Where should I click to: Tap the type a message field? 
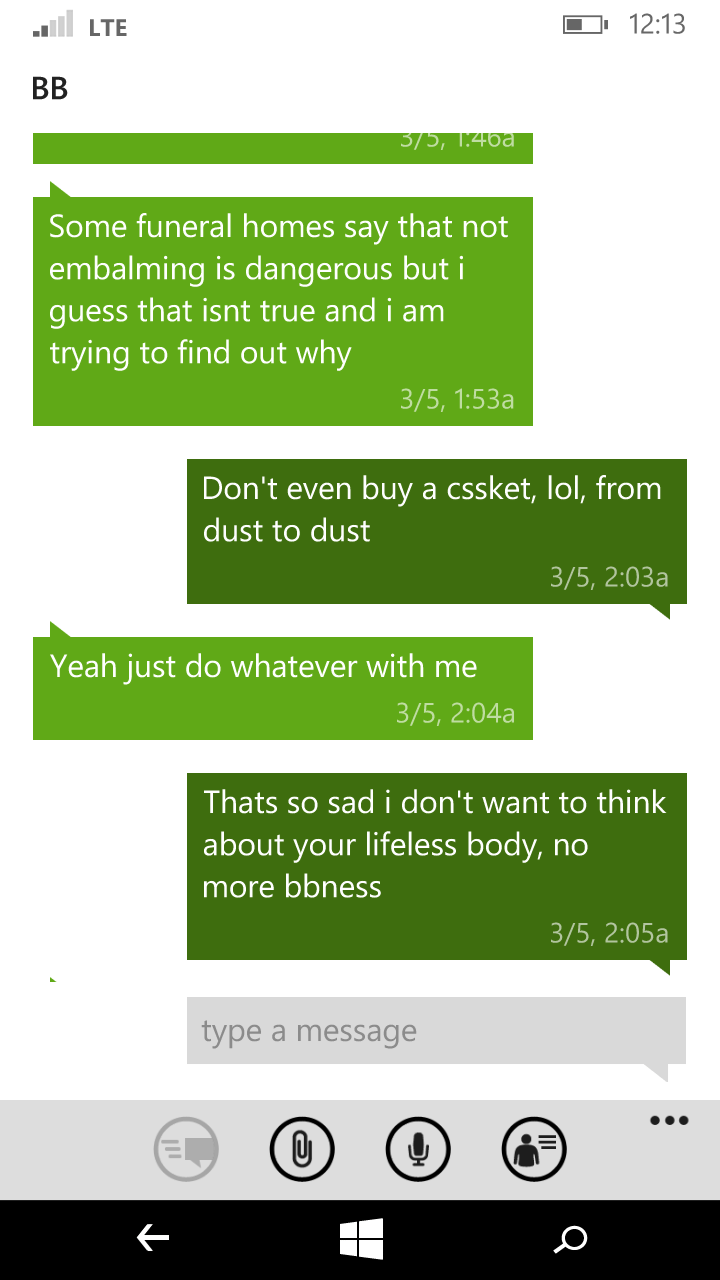436,1030
